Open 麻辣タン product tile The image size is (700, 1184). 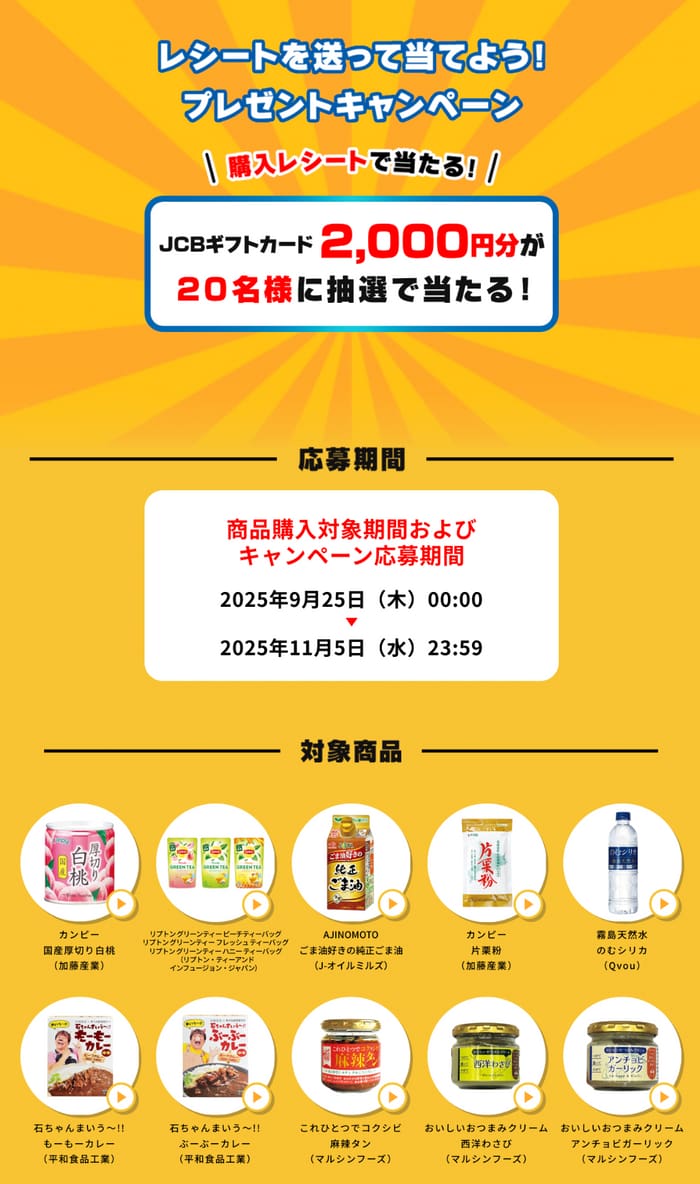(x=351, y=1056)
